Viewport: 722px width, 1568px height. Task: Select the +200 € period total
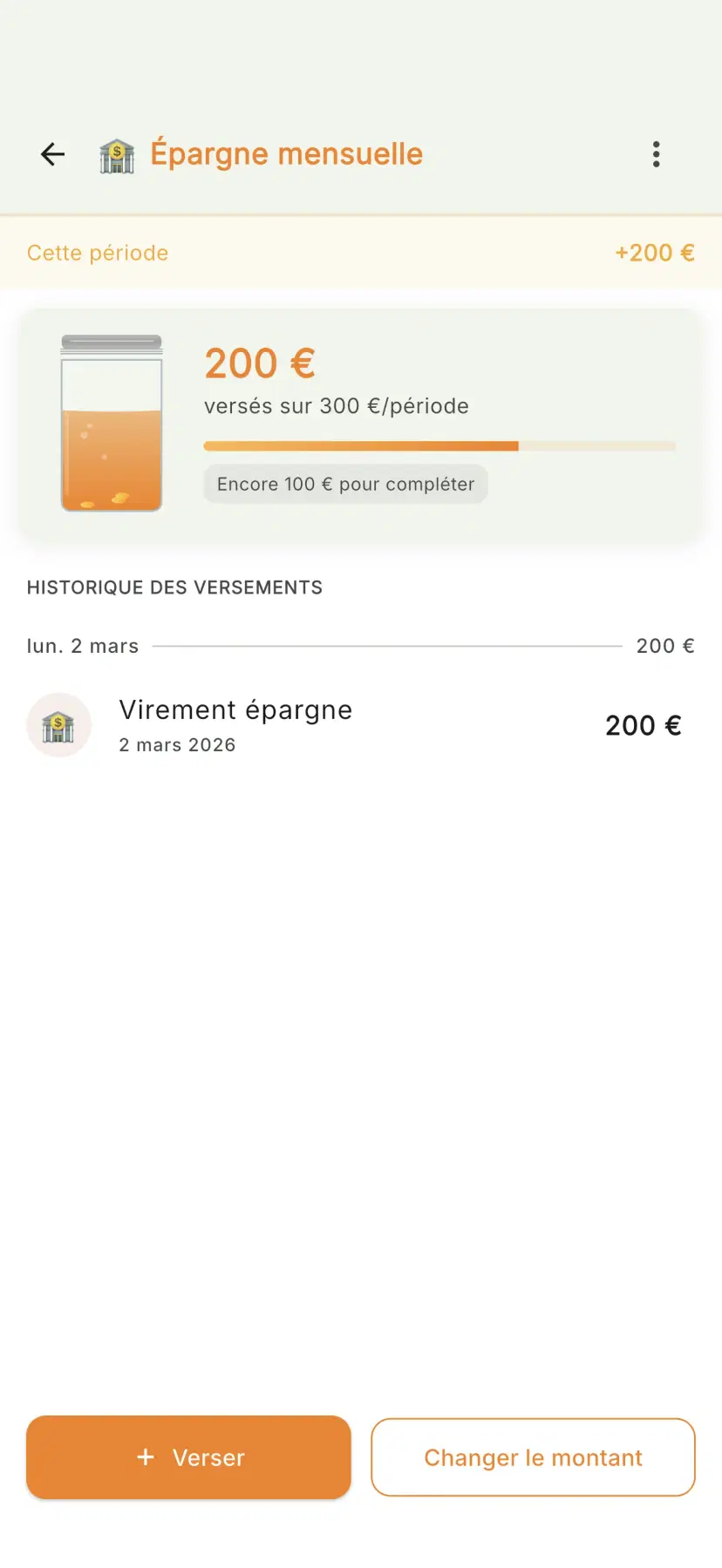tap(654, 253)
